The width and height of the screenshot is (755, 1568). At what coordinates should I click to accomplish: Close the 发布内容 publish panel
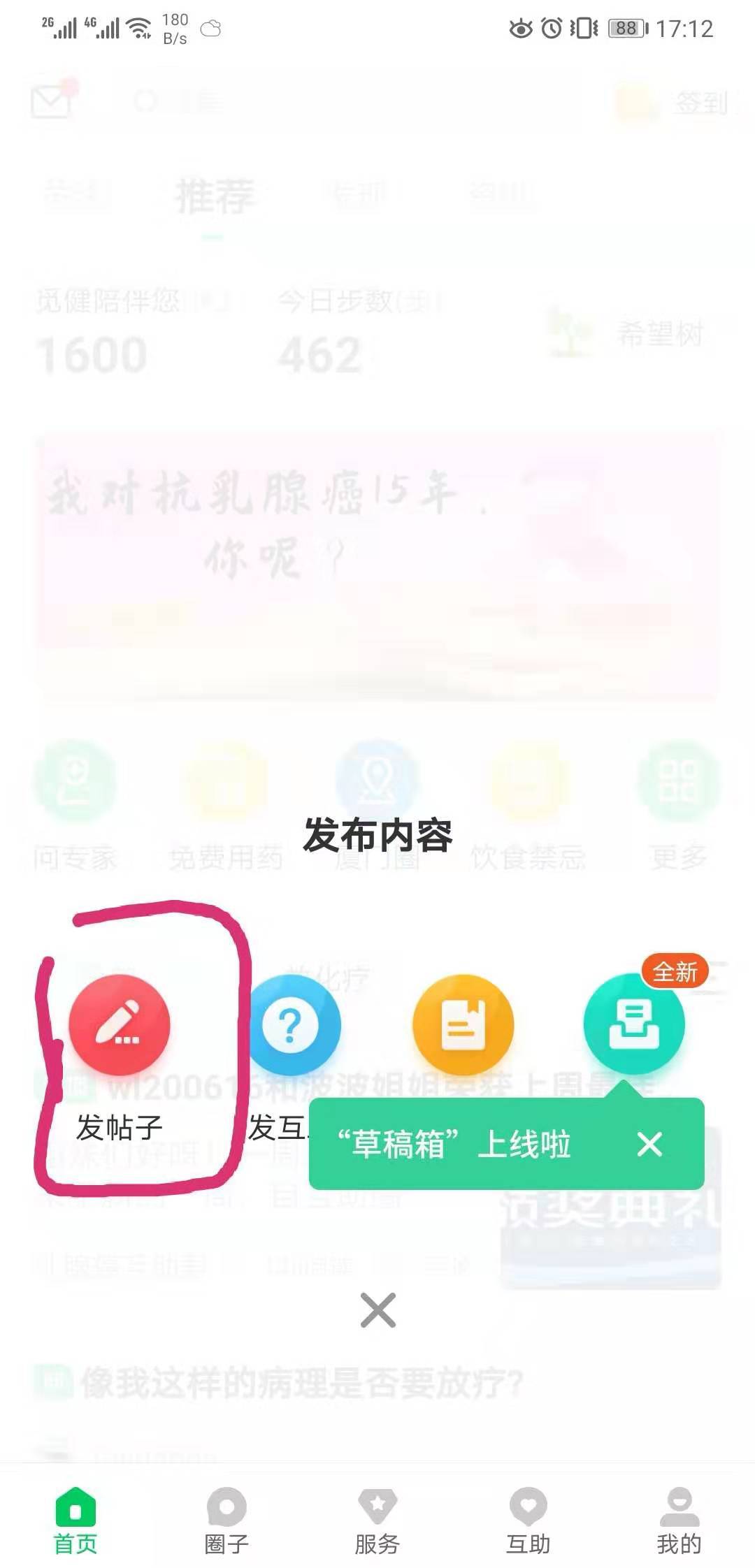[377, 1310]
